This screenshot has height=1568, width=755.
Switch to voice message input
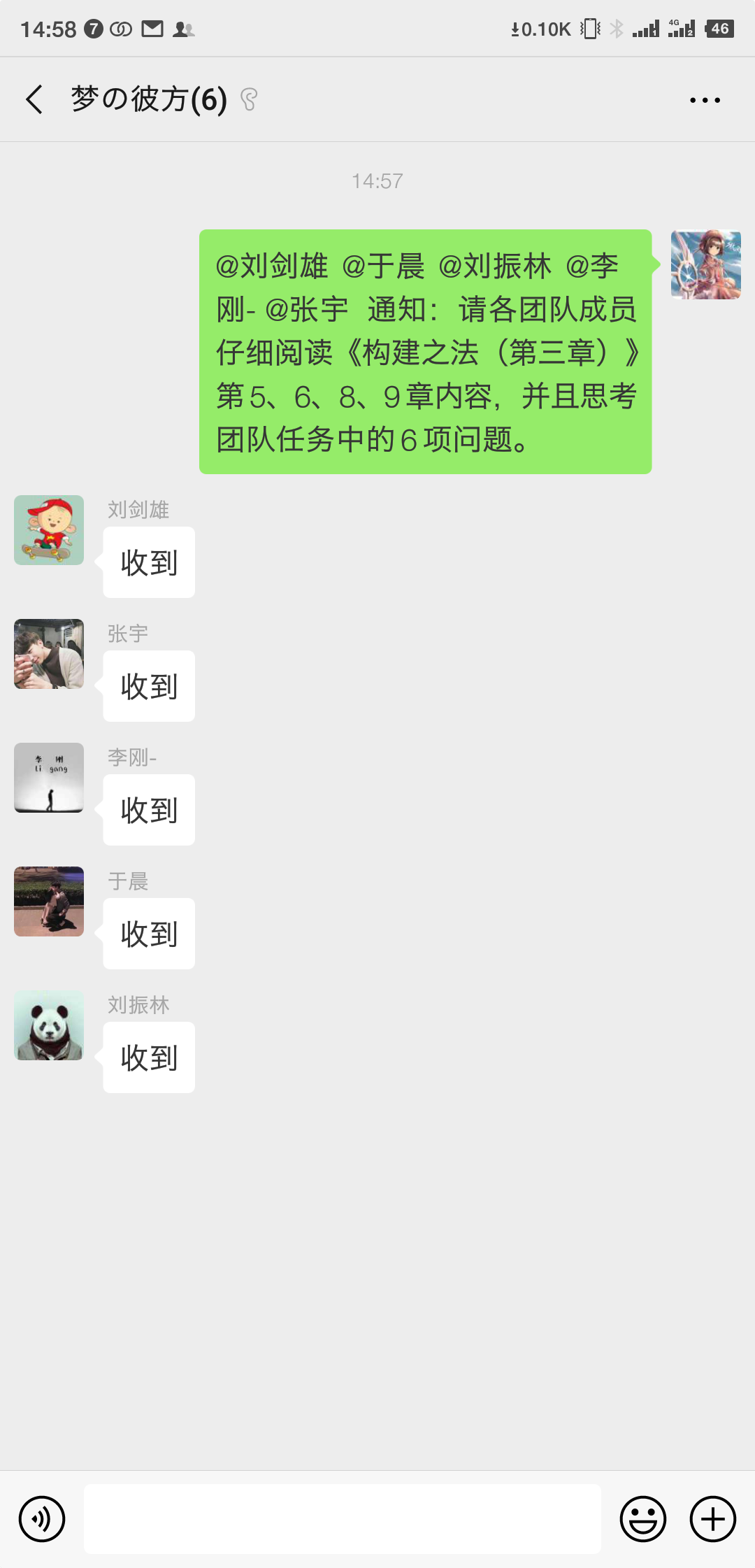click(x=42, y=1519)
